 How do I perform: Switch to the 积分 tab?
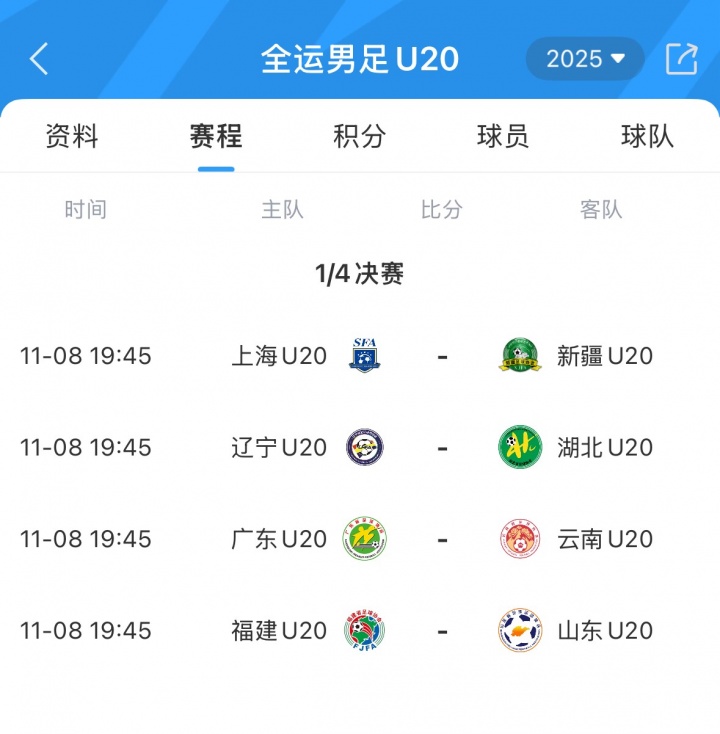coord(356,136)
